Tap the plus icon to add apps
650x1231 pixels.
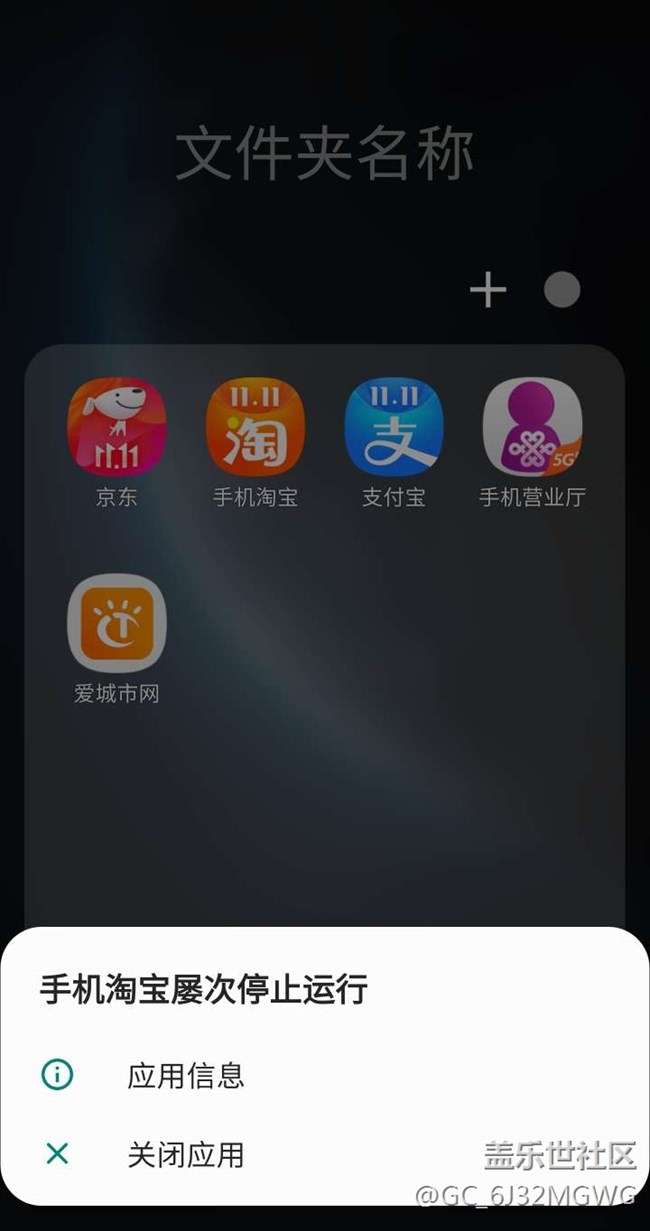click(488, 291)
